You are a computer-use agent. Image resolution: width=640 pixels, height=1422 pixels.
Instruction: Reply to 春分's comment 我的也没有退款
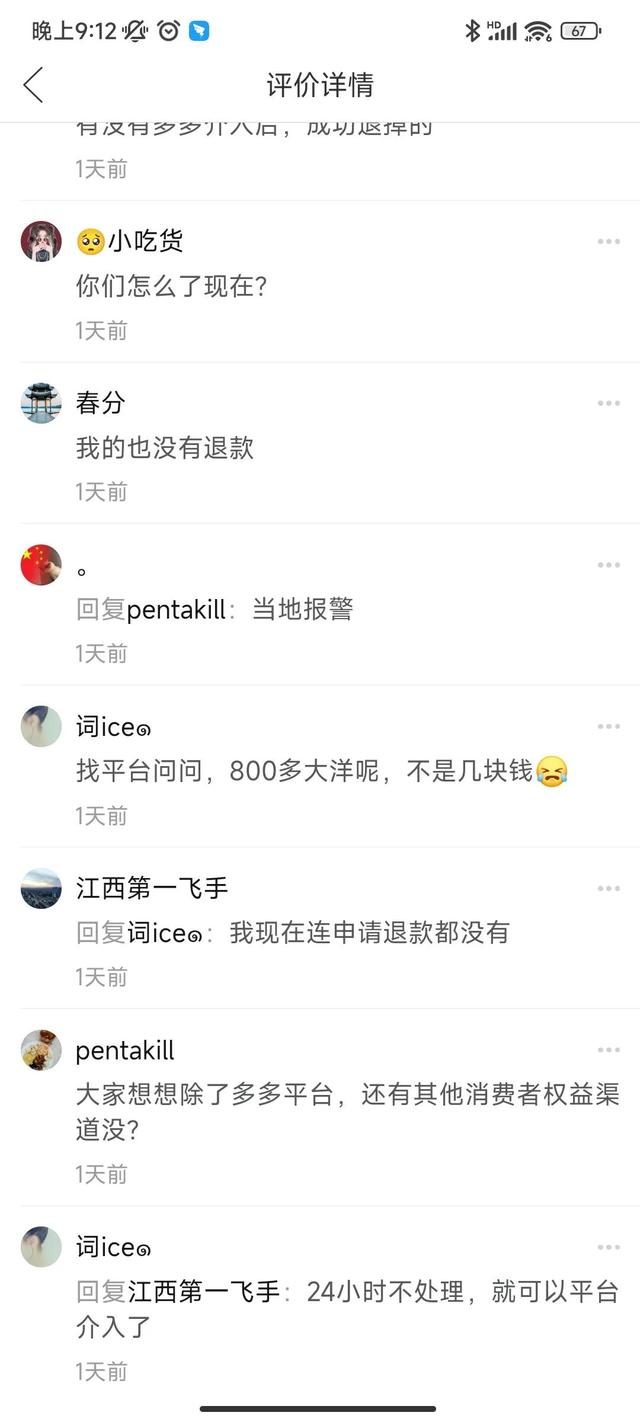click(165, 448)
